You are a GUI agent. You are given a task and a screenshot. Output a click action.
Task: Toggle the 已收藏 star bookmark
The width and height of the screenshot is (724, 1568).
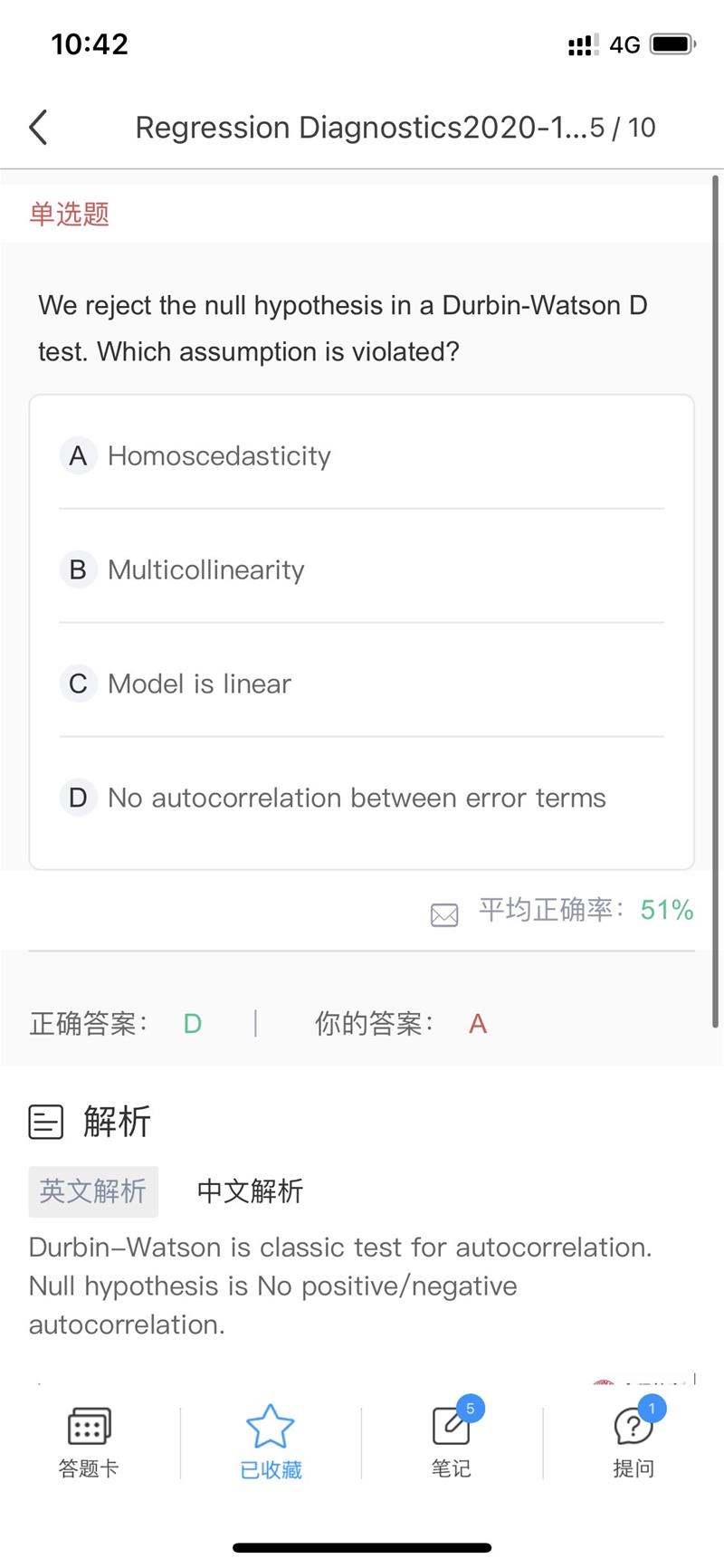pyautogui.click(x=271, y=1442)
